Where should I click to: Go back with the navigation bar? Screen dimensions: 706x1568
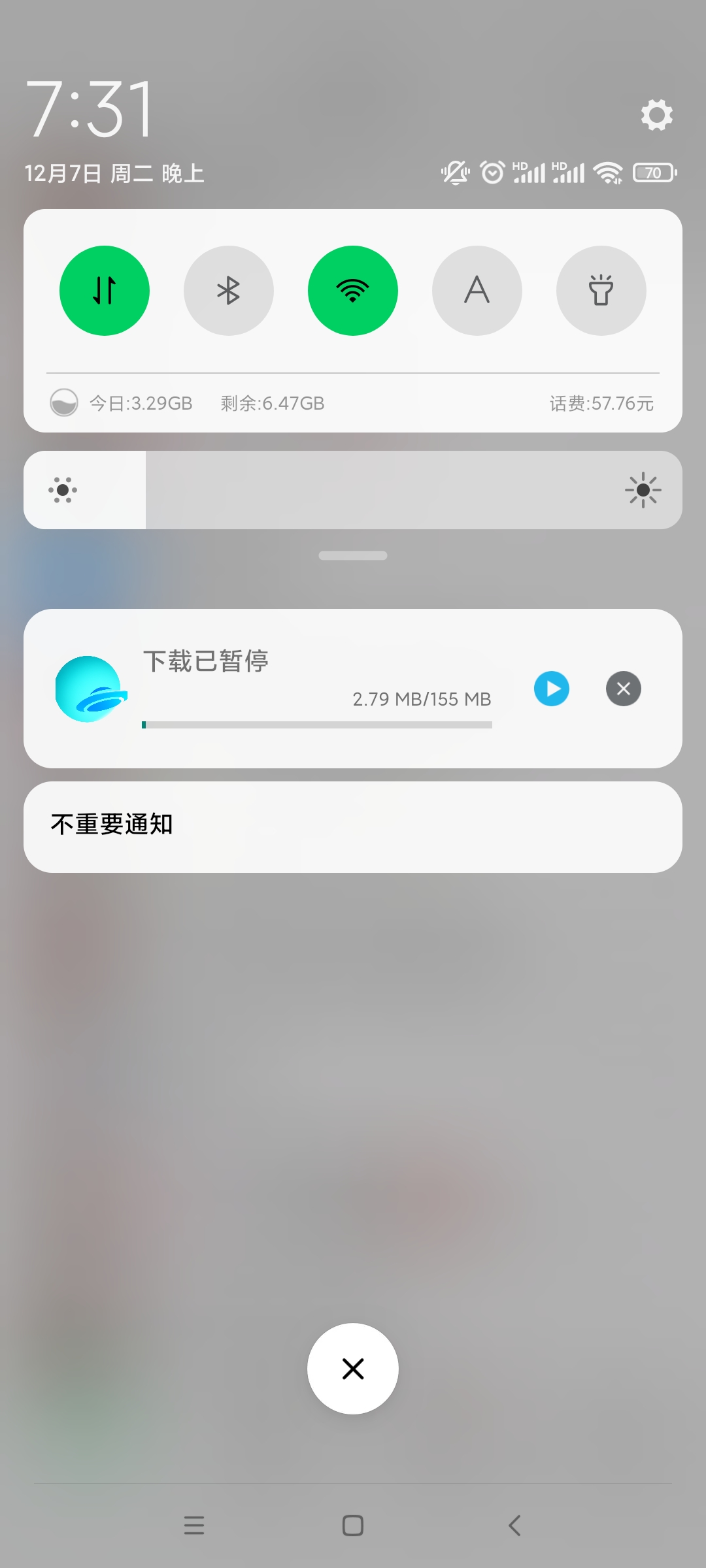(x=514, y=1526)
